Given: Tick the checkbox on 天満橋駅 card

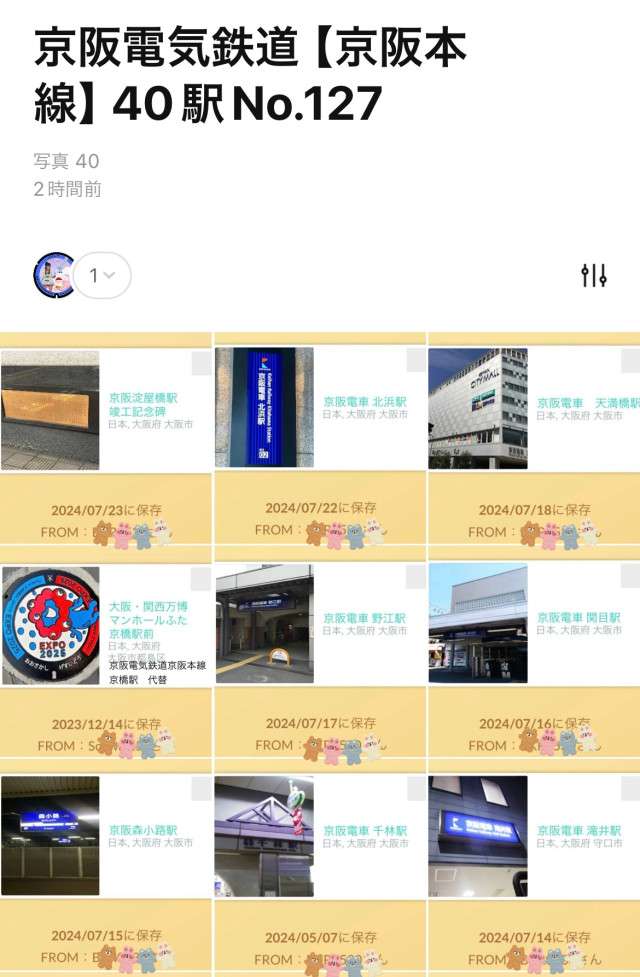Looking at the screenshot, I should point(629,363).
